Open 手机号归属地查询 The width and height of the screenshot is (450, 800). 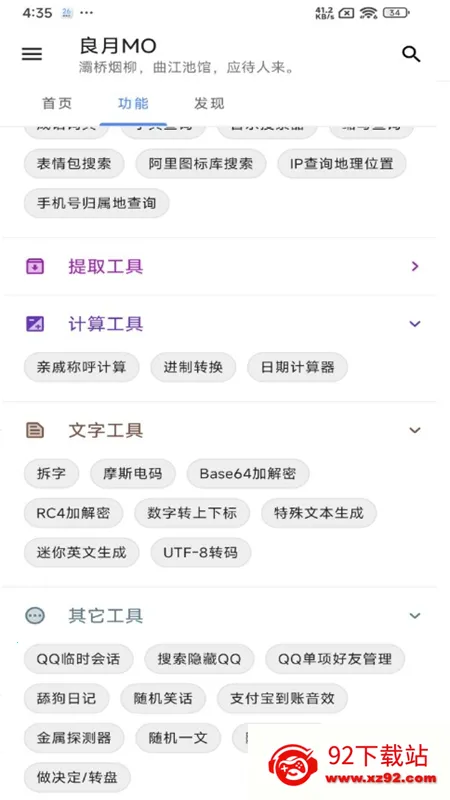(x=96, y=204)
